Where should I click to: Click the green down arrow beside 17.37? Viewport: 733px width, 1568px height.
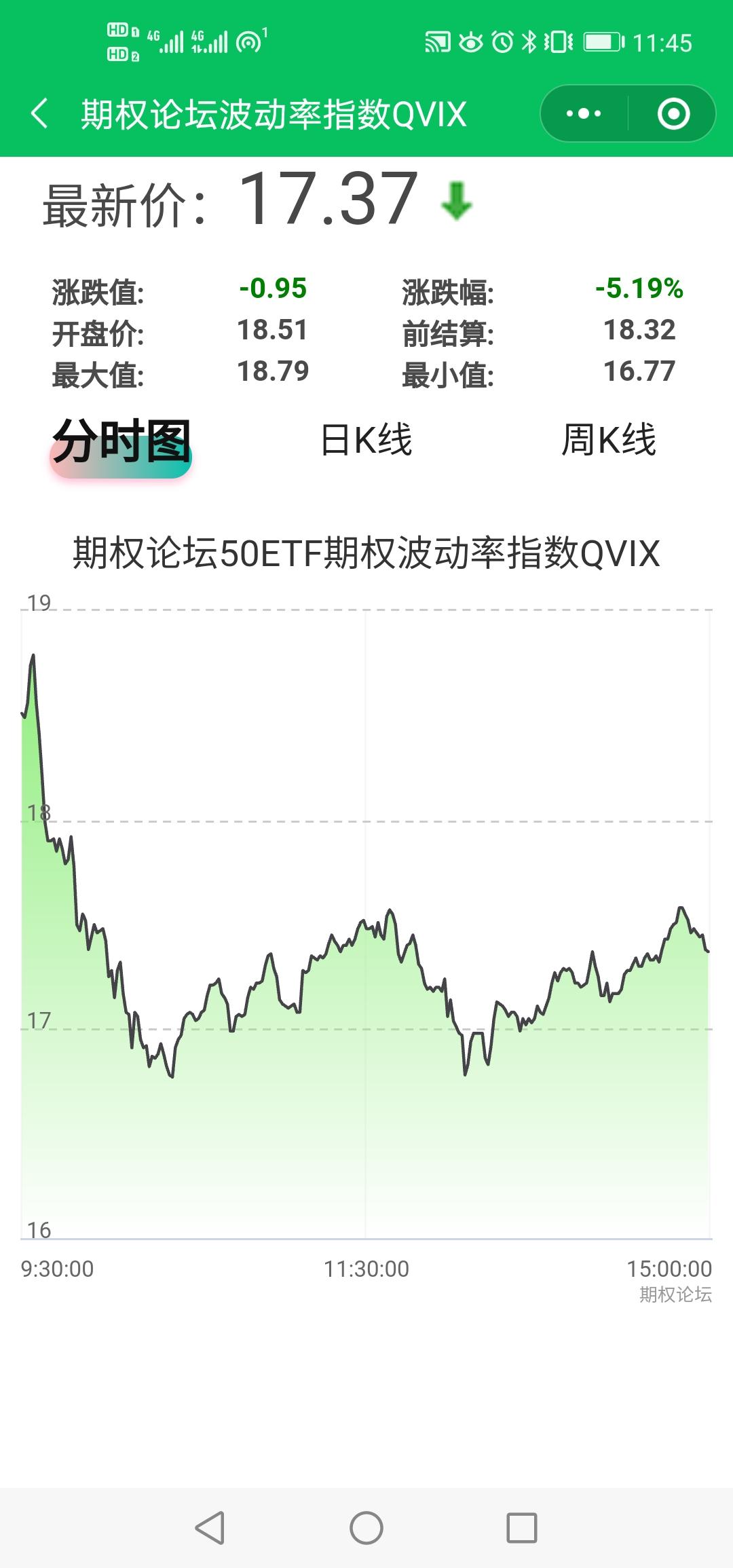(x=455, y=202)
